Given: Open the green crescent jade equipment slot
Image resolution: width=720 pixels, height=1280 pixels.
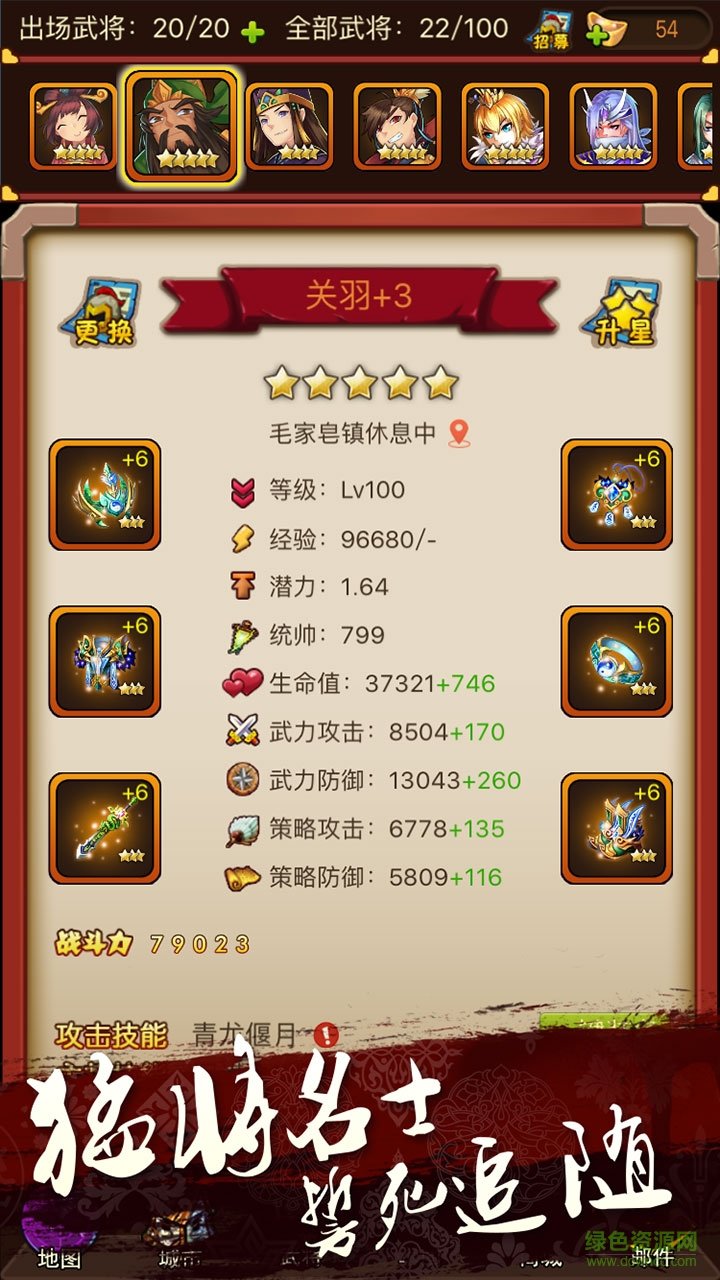Looking at the screenshot, I should 105,494.
